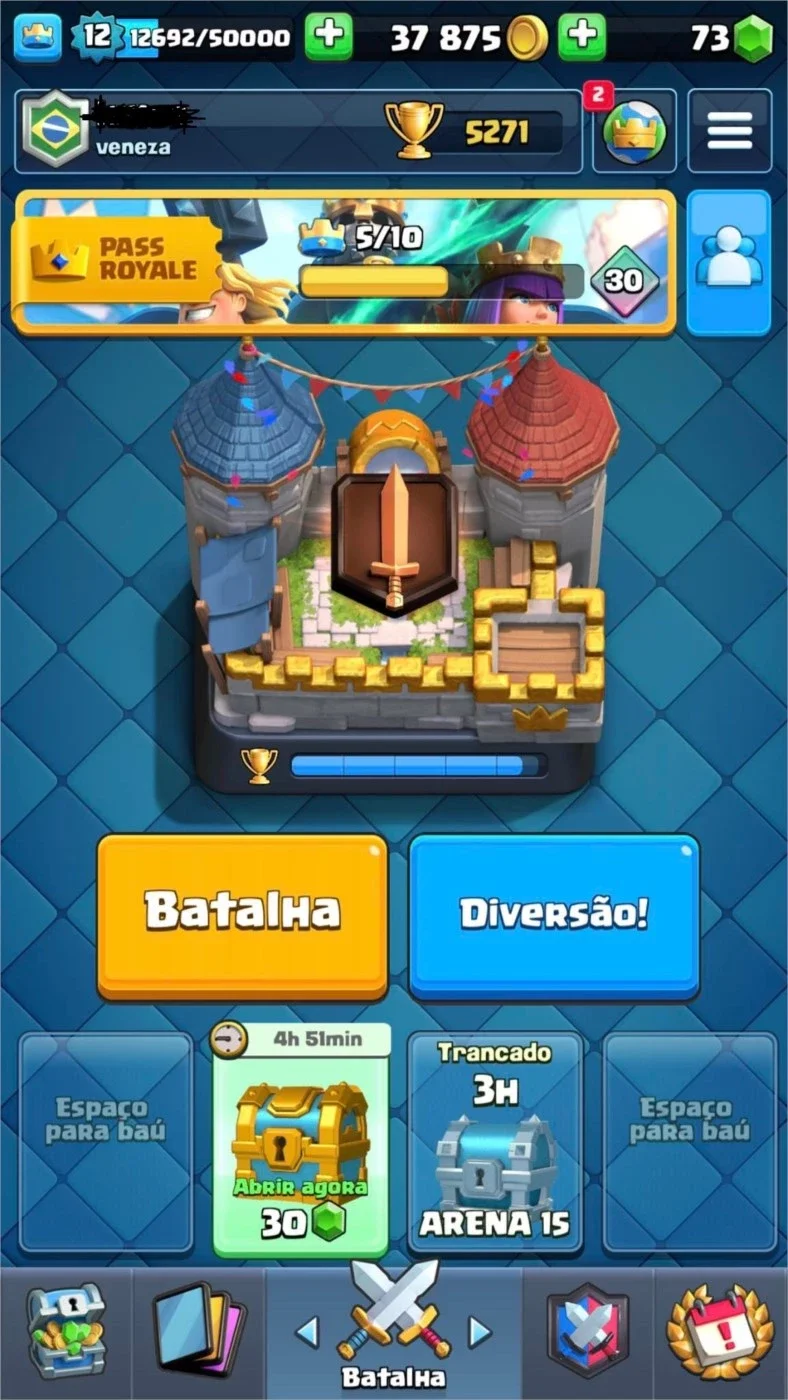Tap the left arrow next to Batalha

pyautogui.click(x=307, y=1331)
